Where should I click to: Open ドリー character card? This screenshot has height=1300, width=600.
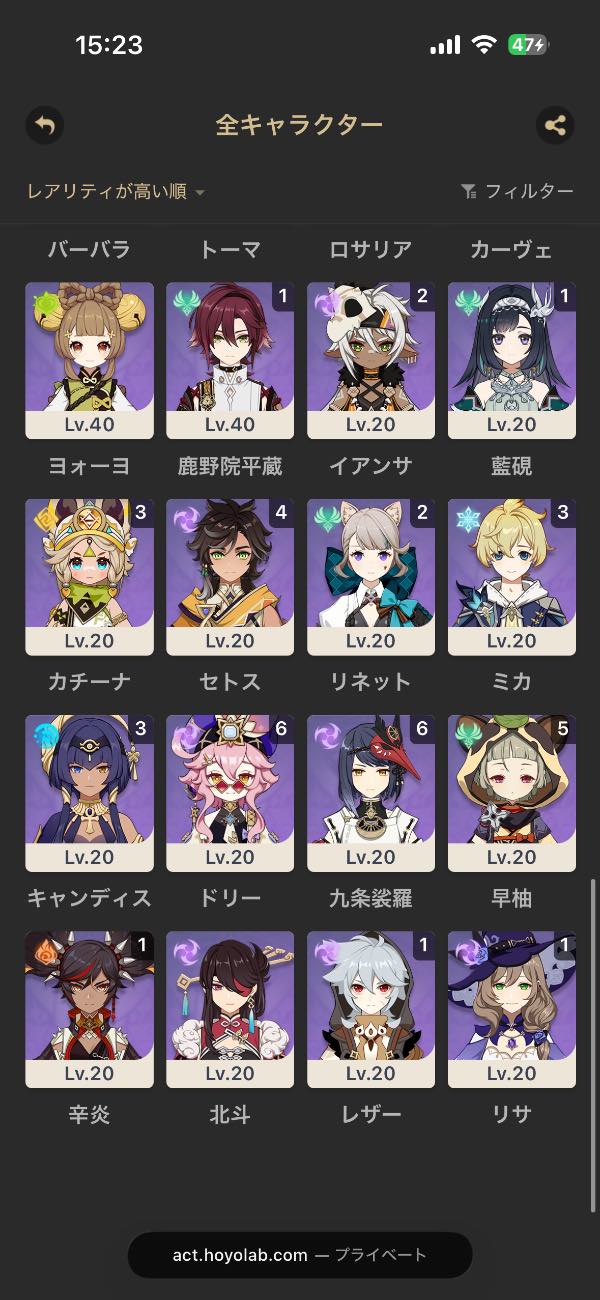click(x=230, y=793)
